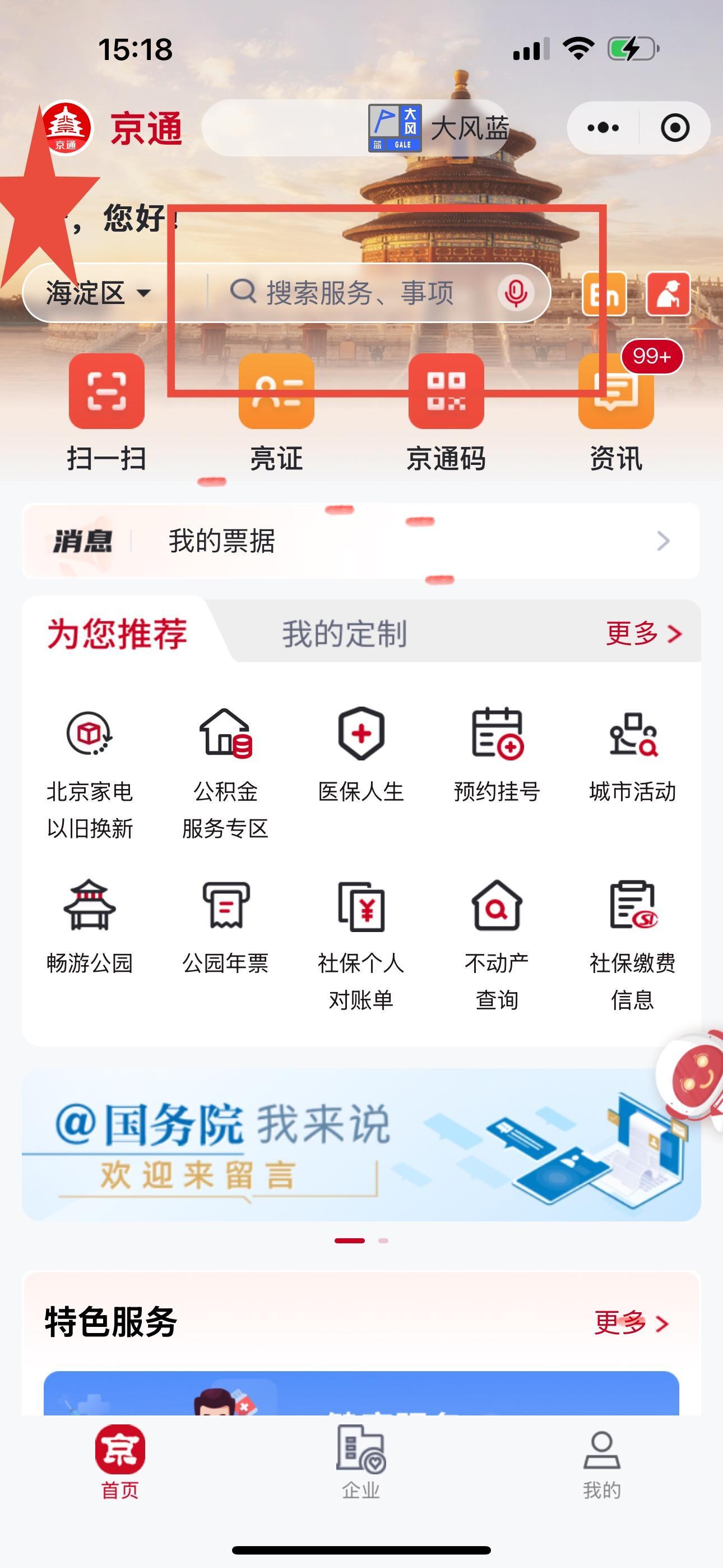Close the mini program via target icon
The height and width of the screenshot is (1568, 723).
[674, 128]
